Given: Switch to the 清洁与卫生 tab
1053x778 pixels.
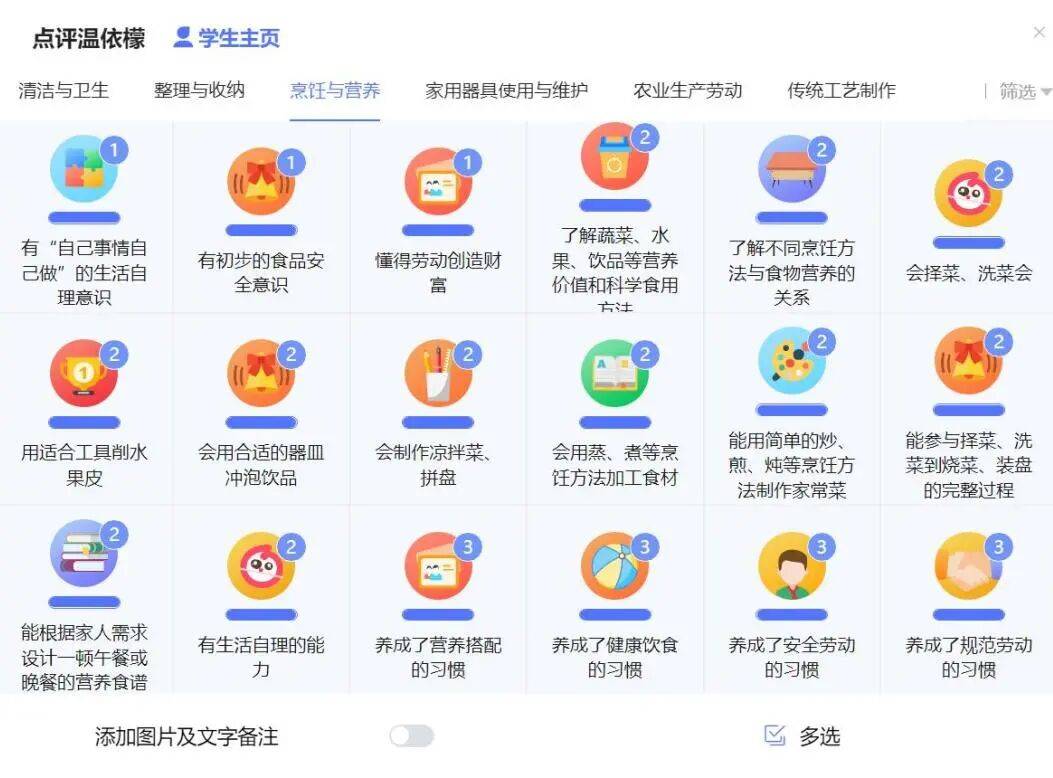Looking at the screenshot, I should click(64, 90).
